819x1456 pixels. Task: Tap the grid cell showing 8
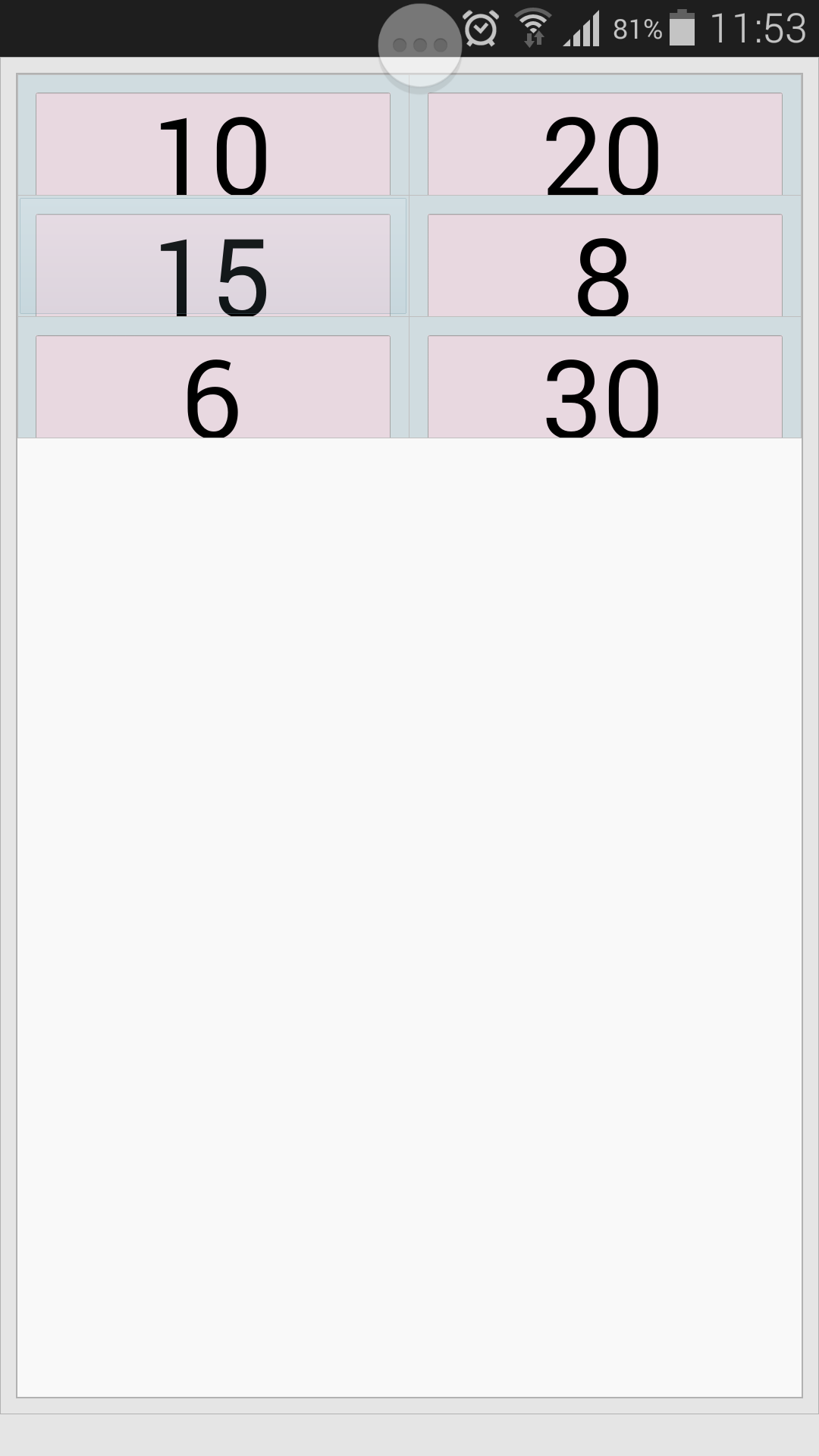[604, 265]
